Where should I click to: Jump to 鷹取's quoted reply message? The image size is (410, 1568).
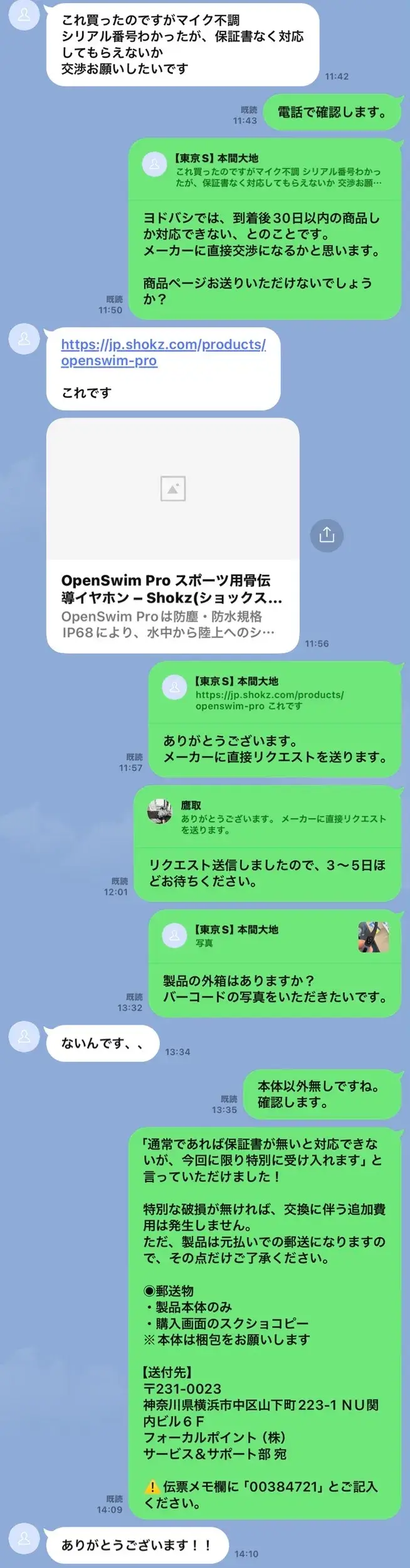click(267, 818)
